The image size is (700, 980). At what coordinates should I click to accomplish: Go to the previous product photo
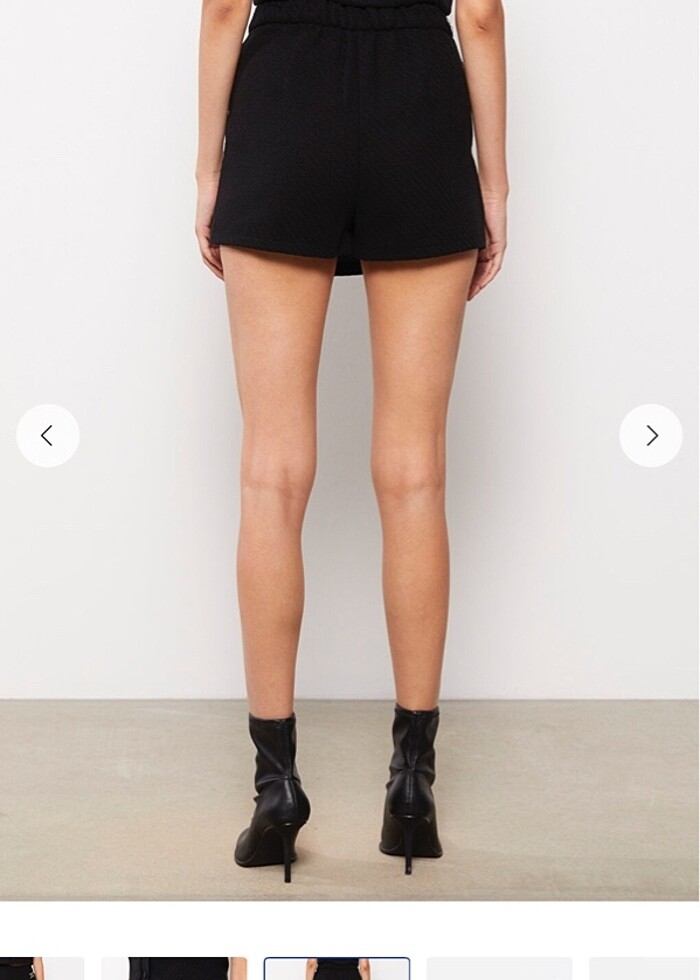tap(47, 435)
